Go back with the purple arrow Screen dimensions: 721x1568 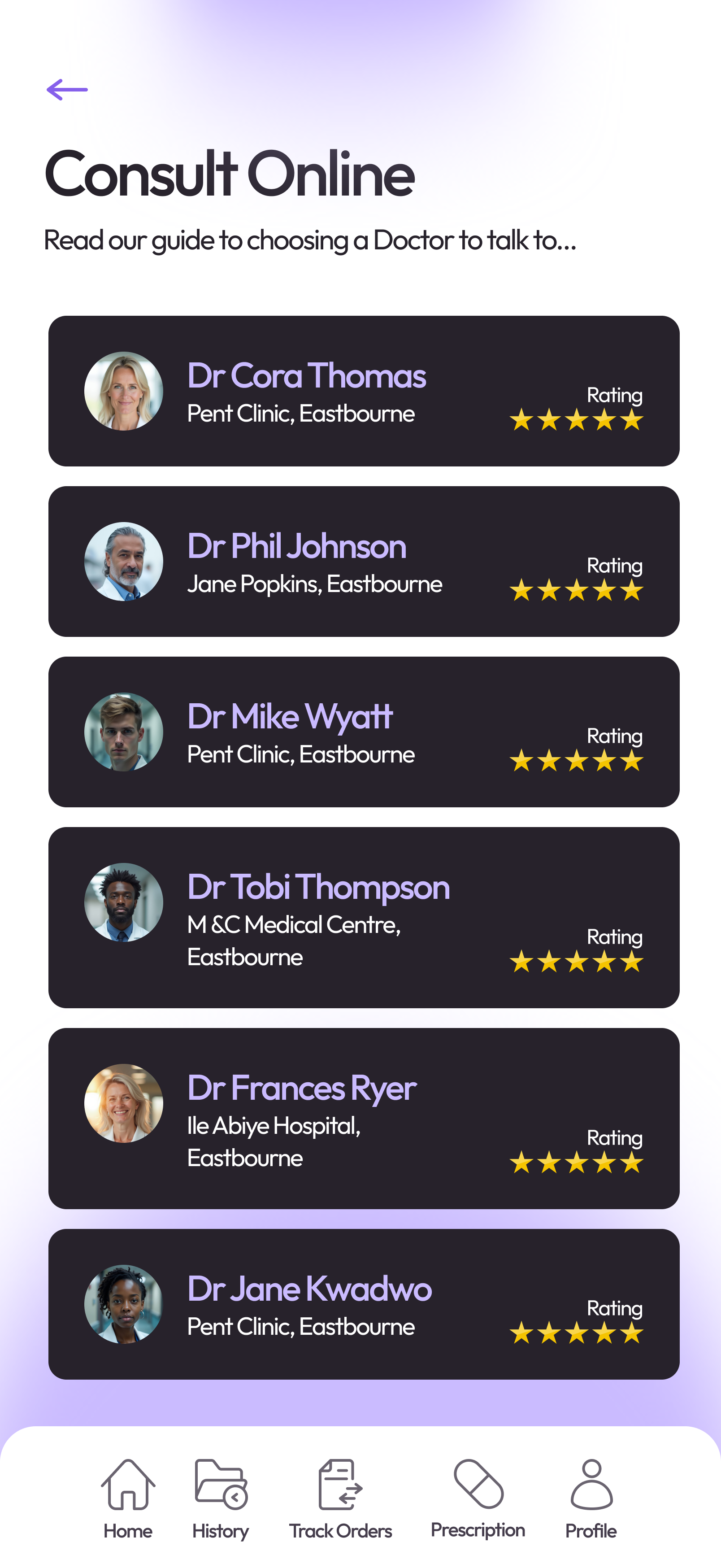pyautogui.click(x=67, y=90)
